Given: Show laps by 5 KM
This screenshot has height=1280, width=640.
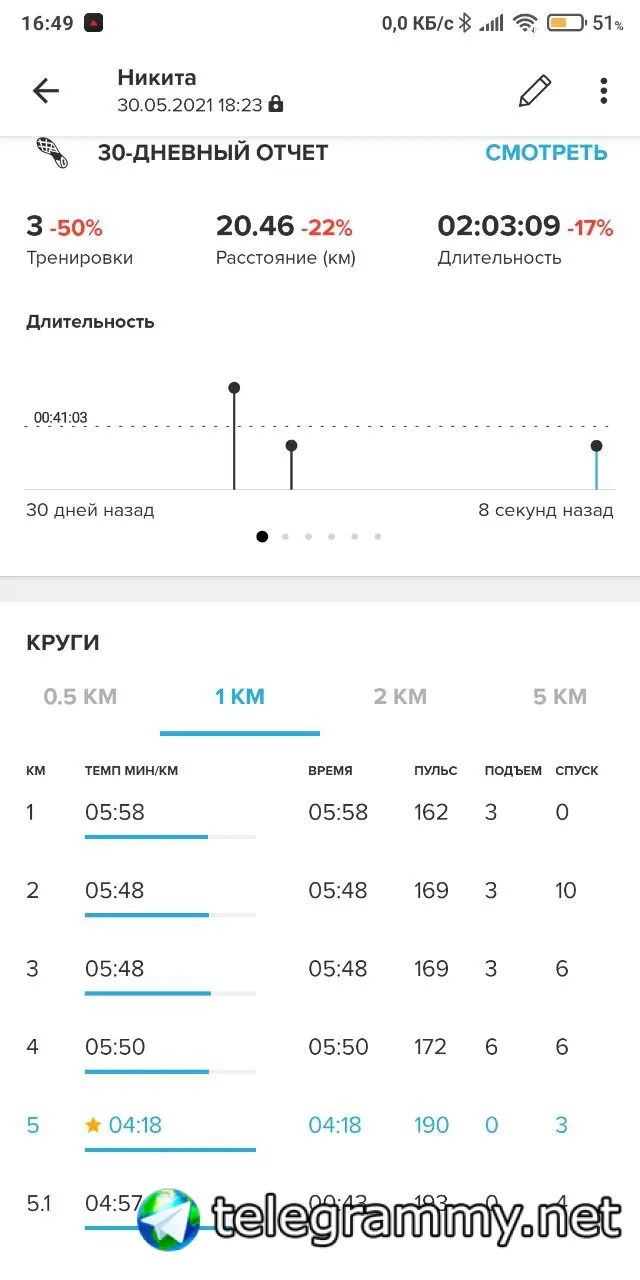Looking at the screenshot, I should 560,697.
